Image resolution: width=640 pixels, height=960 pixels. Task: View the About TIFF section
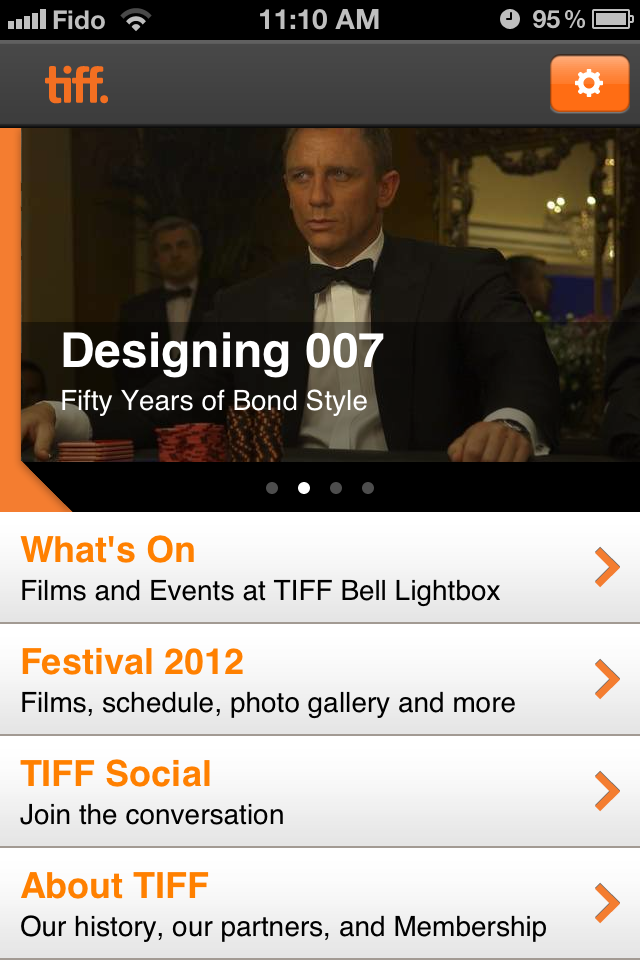click(x=320, y=904)
